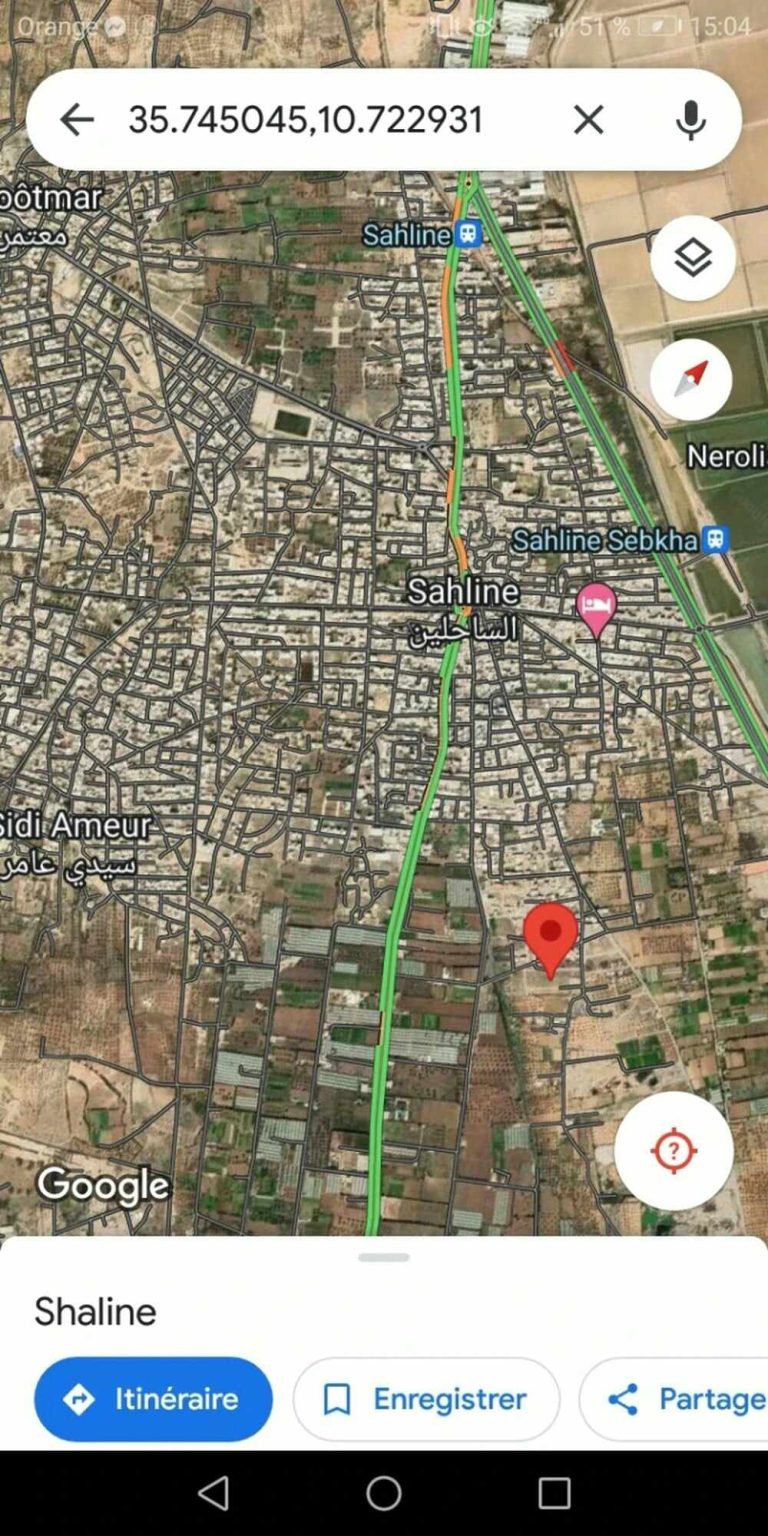The image size is (768, 1536).
Task: Go to the system home screen
Action: [384, 1493]
